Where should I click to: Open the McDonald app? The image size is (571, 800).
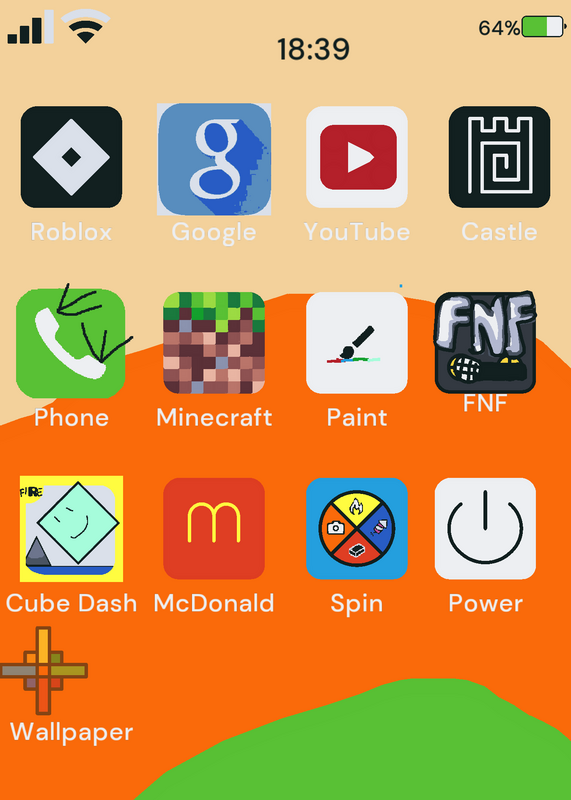(x=214, y=529)
